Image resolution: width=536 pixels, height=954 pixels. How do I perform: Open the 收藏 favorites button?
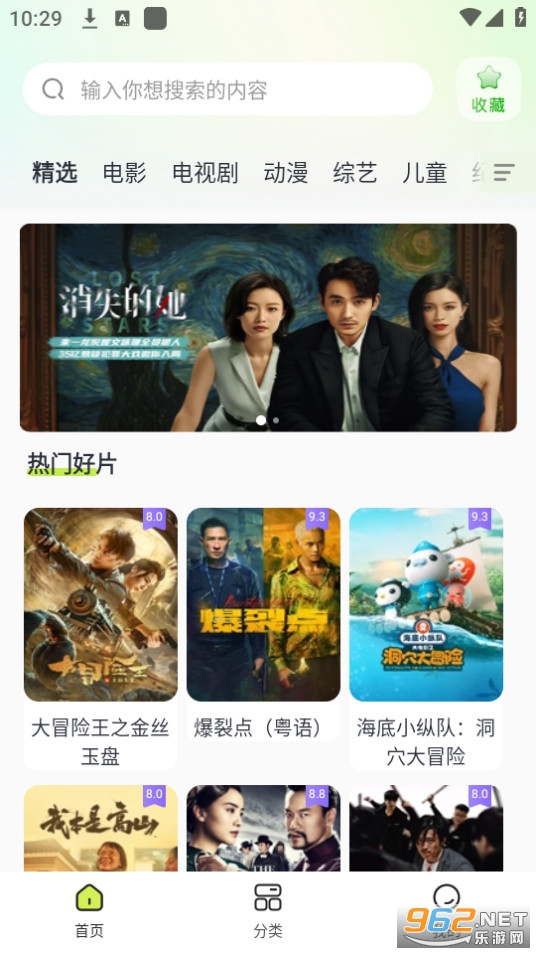[x=489, y=89]
